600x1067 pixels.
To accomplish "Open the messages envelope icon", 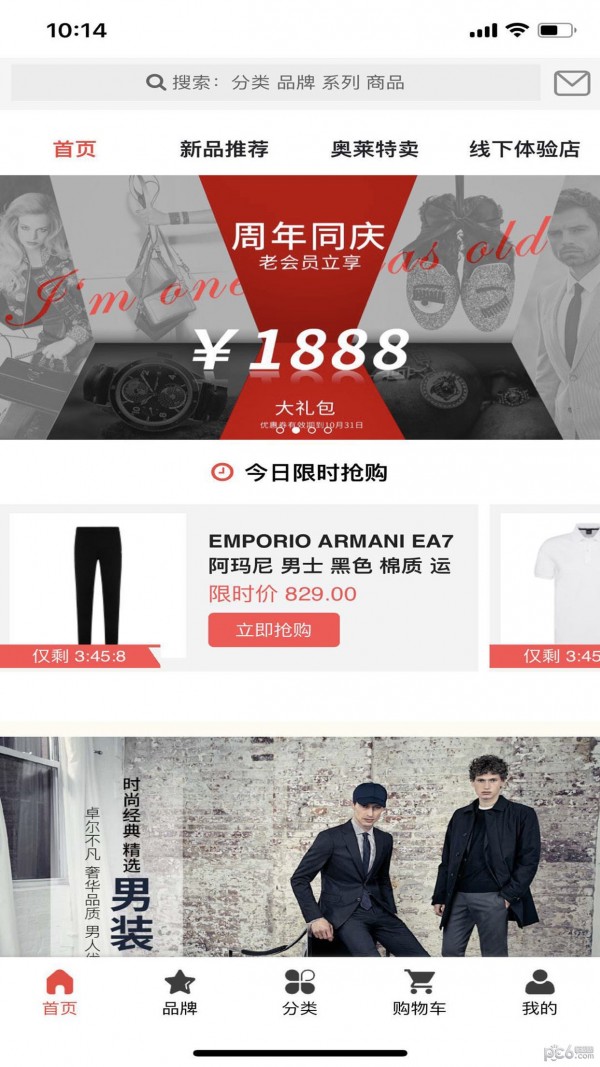I will (x=571, y=83).
